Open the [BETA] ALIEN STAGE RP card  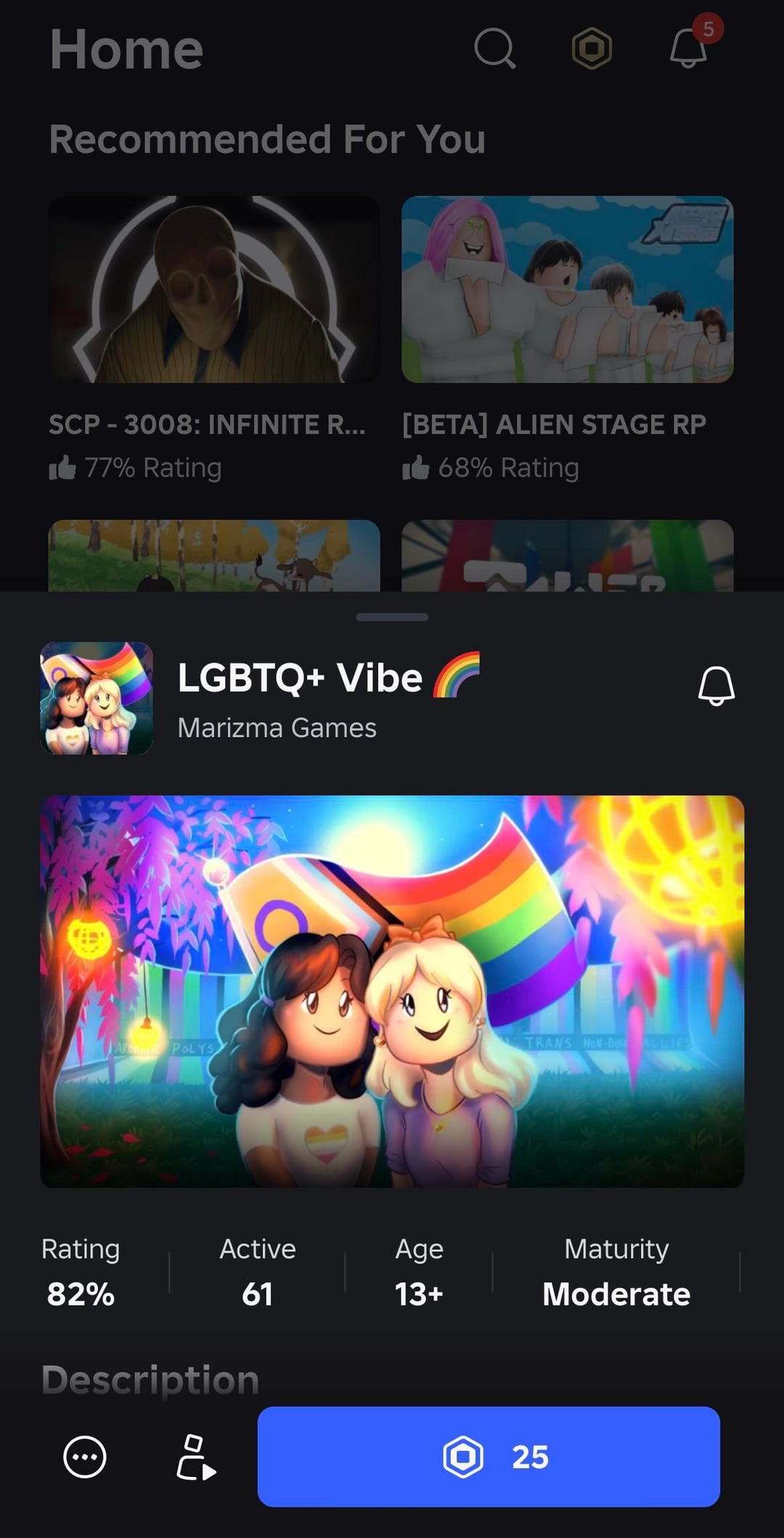click(x=567, y=290)
